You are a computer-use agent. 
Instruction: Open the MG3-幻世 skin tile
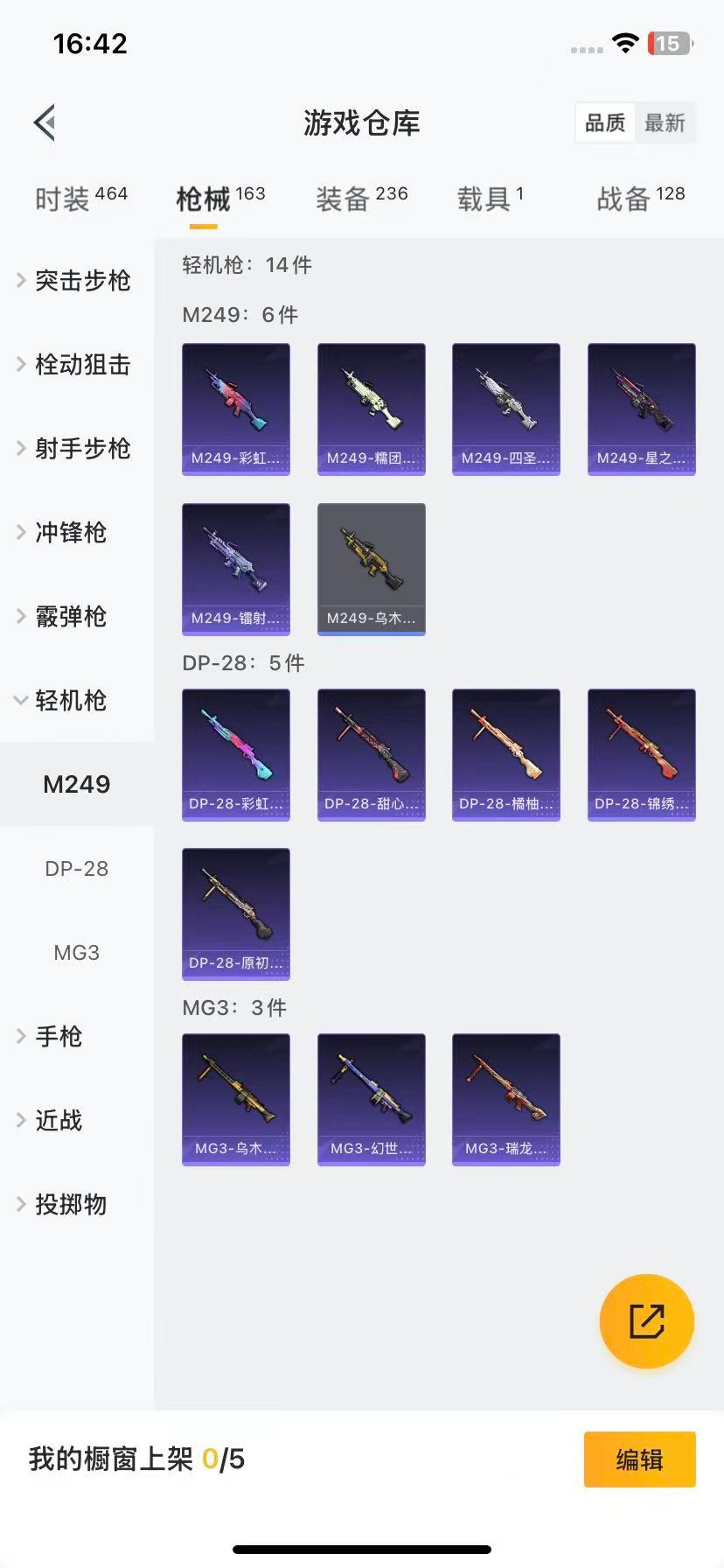coord(371,1099)
